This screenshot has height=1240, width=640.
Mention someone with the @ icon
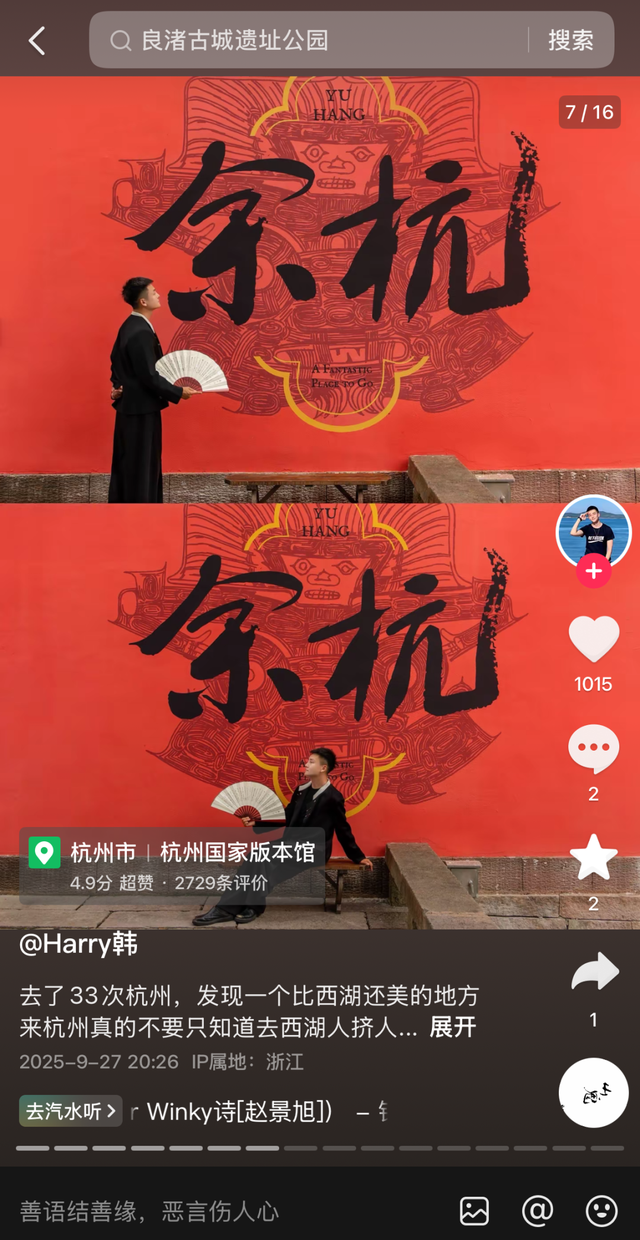click(537, 1211)
